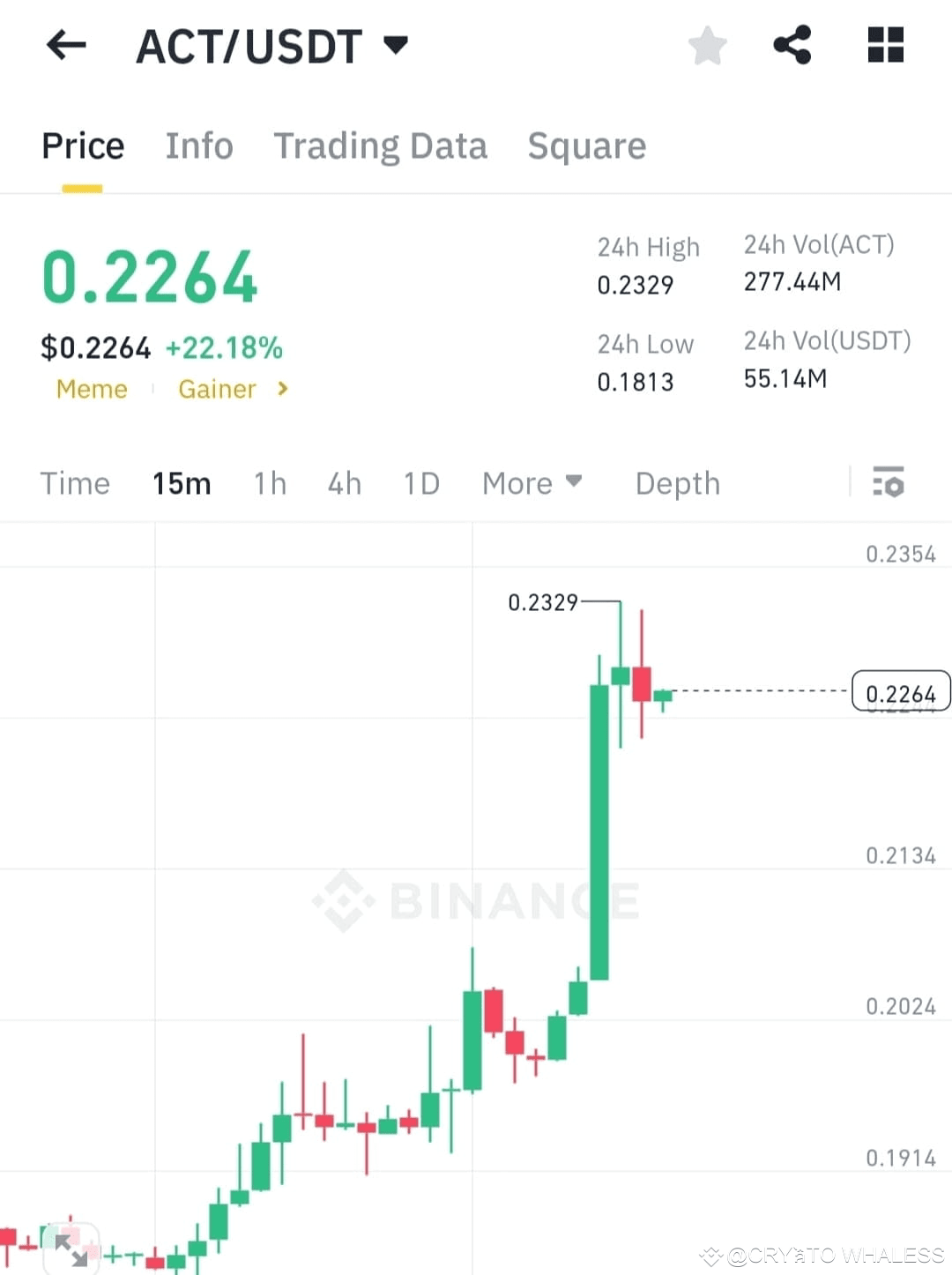The width and height of the screenshot is (952, 1275).
Task: Open the markets grid icon
Action: [885, 46]
